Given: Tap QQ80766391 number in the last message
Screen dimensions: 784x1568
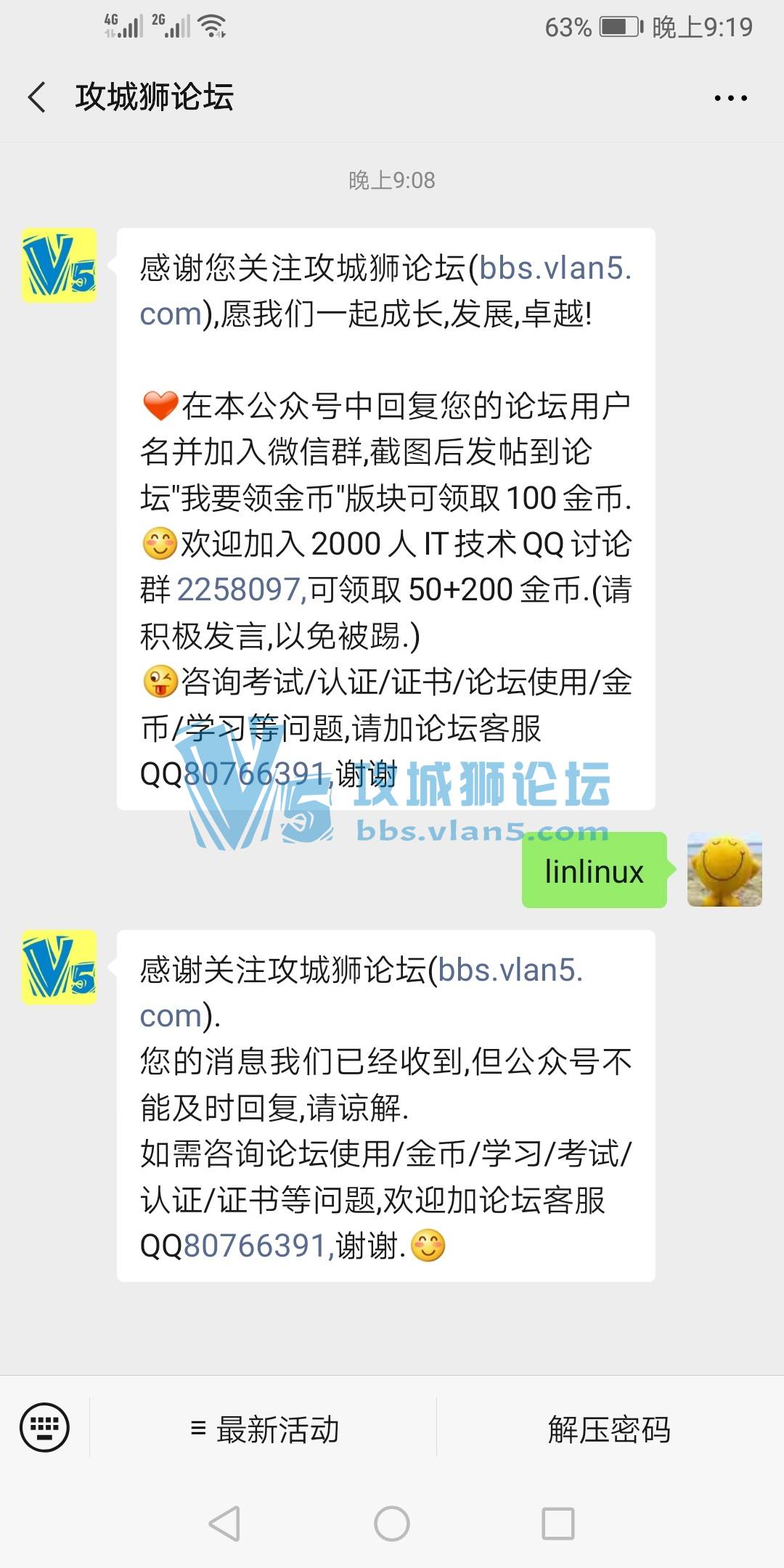Looking at the screenshot, I should pyautogui.click(x=256, y=1246).
